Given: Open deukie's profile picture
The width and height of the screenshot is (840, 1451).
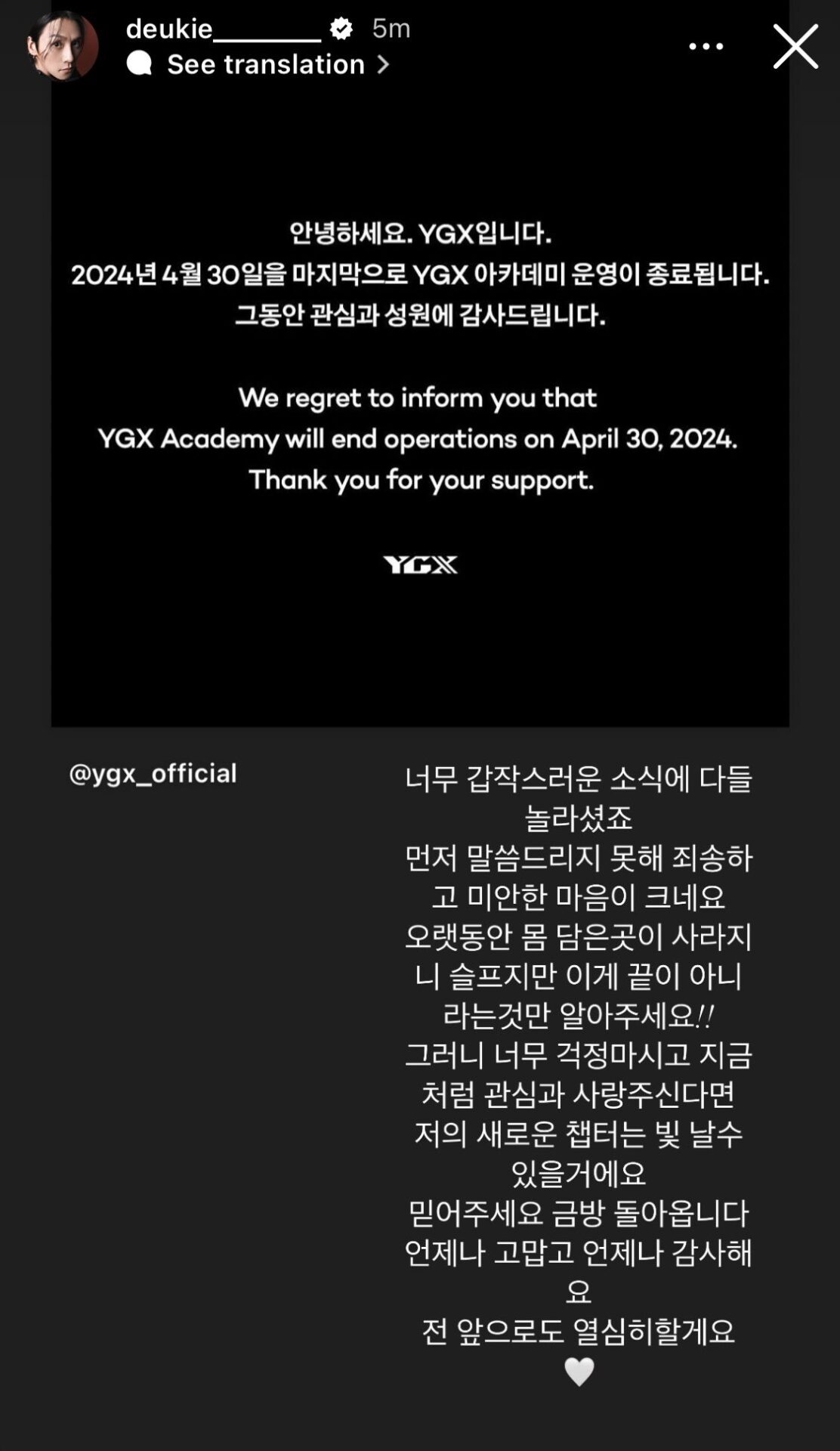Looking at the screenshot, I should (x=63, y=46).
